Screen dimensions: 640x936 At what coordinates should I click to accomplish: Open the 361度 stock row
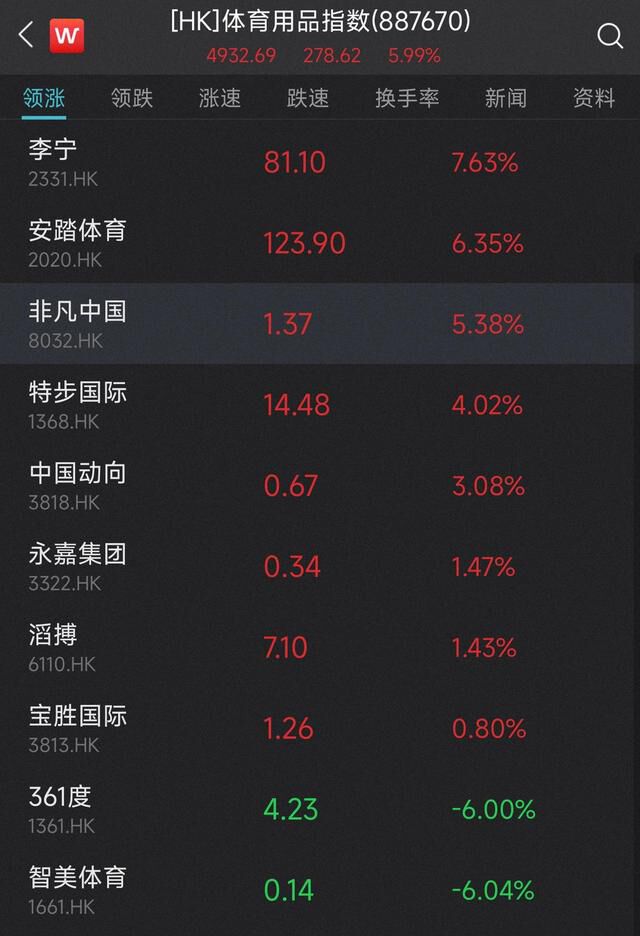320,810
